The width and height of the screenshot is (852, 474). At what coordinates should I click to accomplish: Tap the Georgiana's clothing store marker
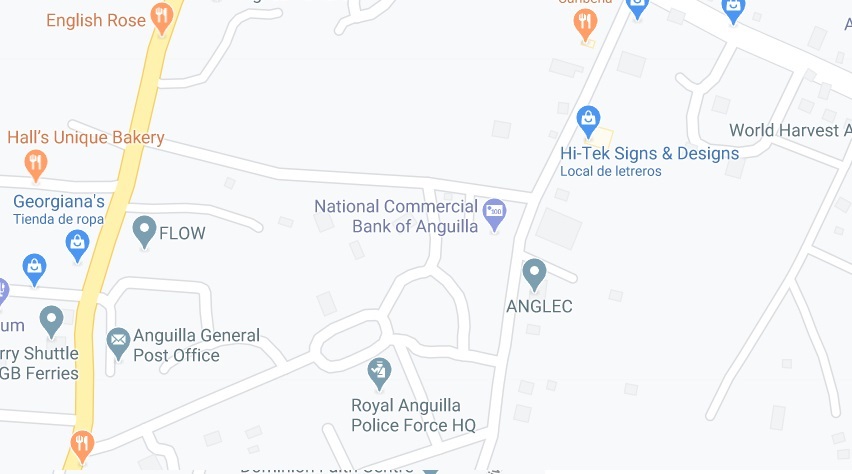(x=78, y=243)
